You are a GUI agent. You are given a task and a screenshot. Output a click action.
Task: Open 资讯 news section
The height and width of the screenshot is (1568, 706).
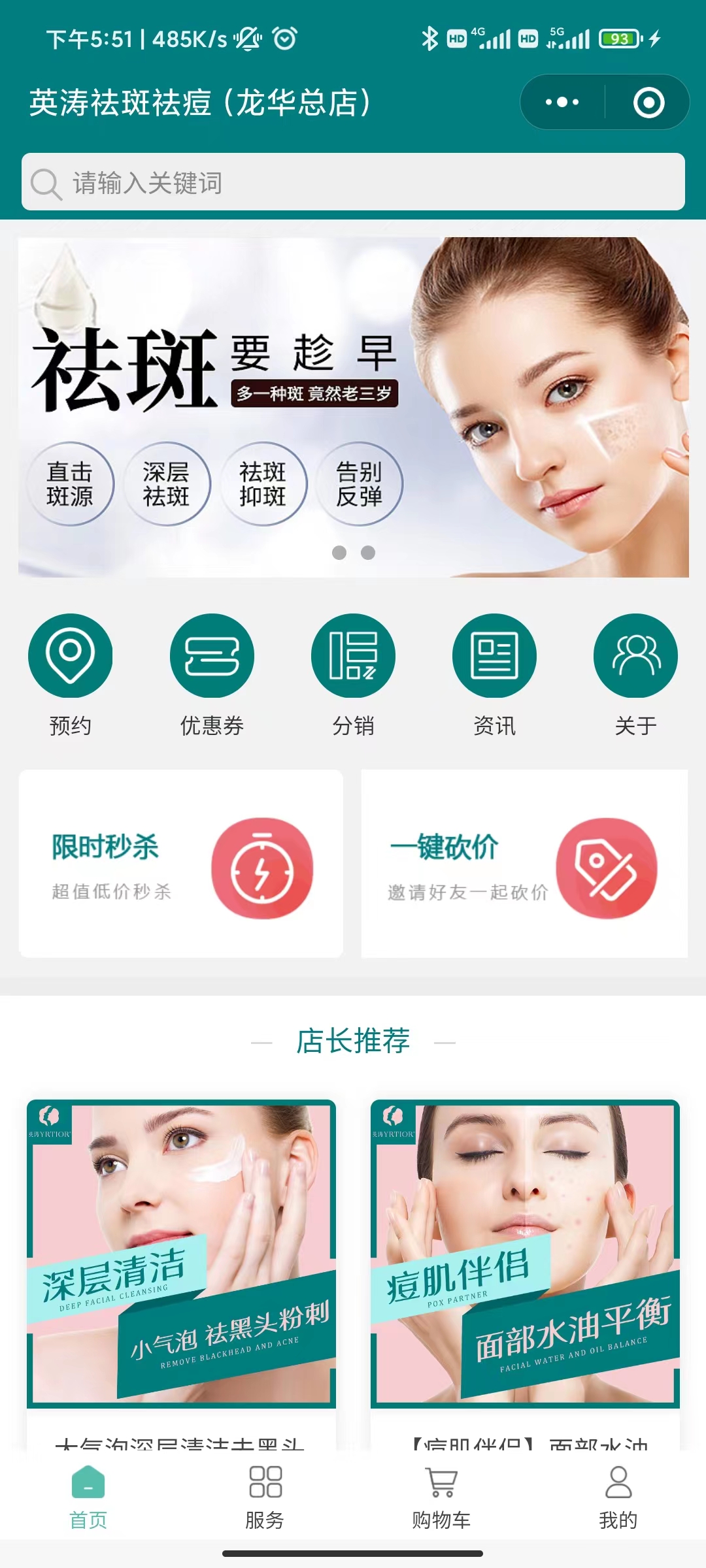pyautogui.click(x=494, y=674)
